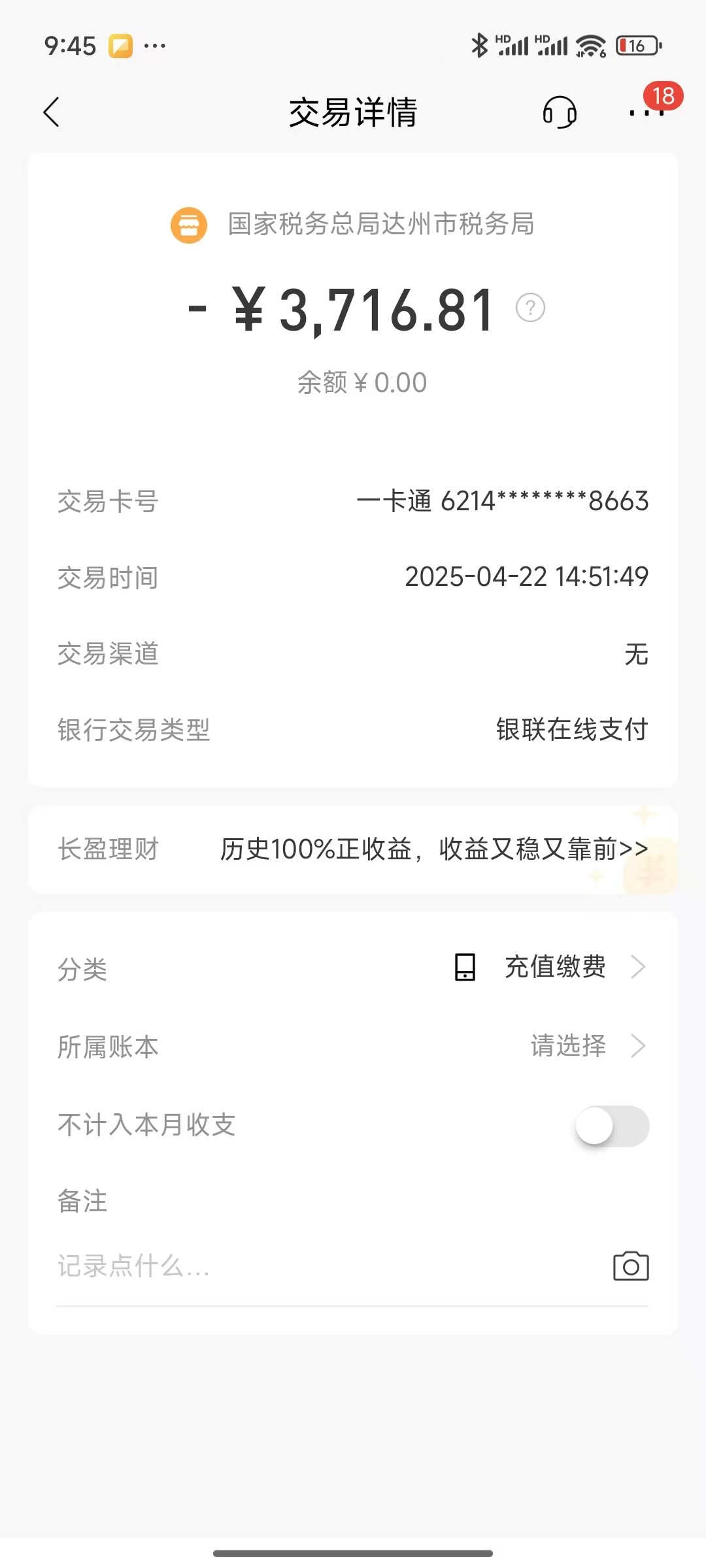This screenshot has height=1568, width=706.
Task: Go back from transaction details
Action: 52,112
